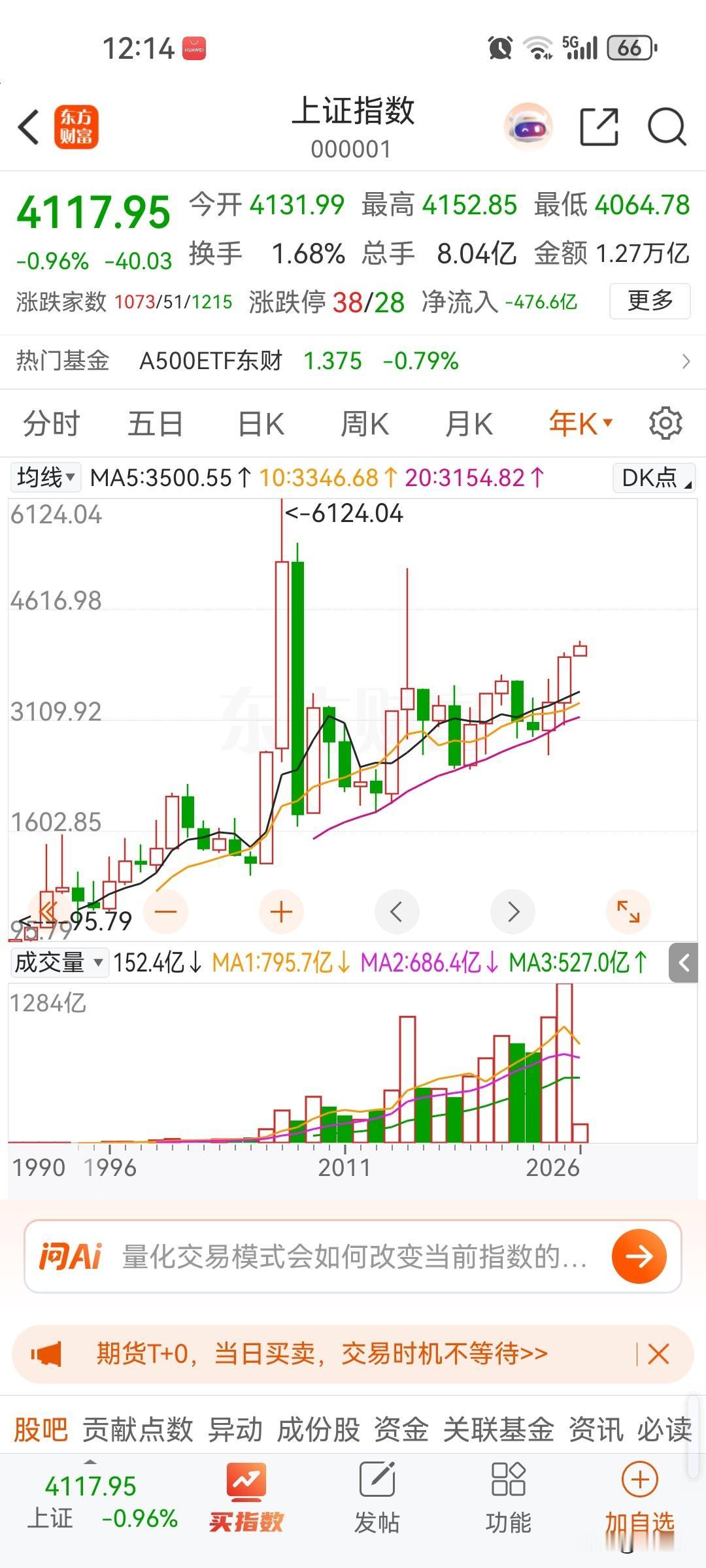This screenshot has height=1568, width=706.
Task: Switch to the 日K chart tab
Action: pyautogui.click(x=261, y=424)
